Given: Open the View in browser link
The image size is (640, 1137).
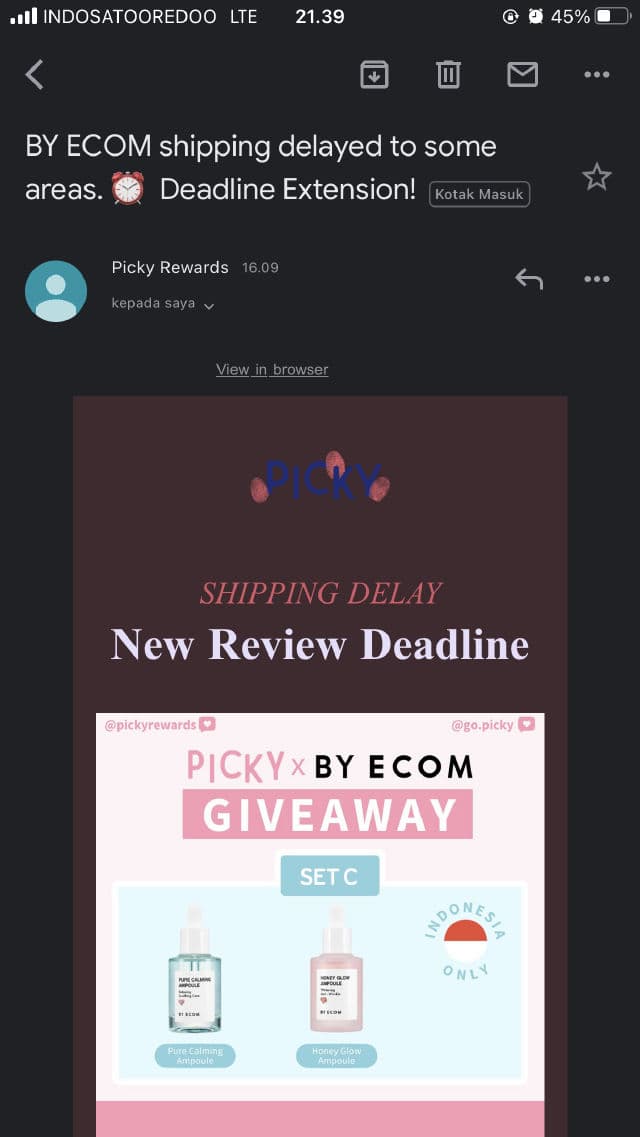Looking at the screenshot, I should point(272,369).
